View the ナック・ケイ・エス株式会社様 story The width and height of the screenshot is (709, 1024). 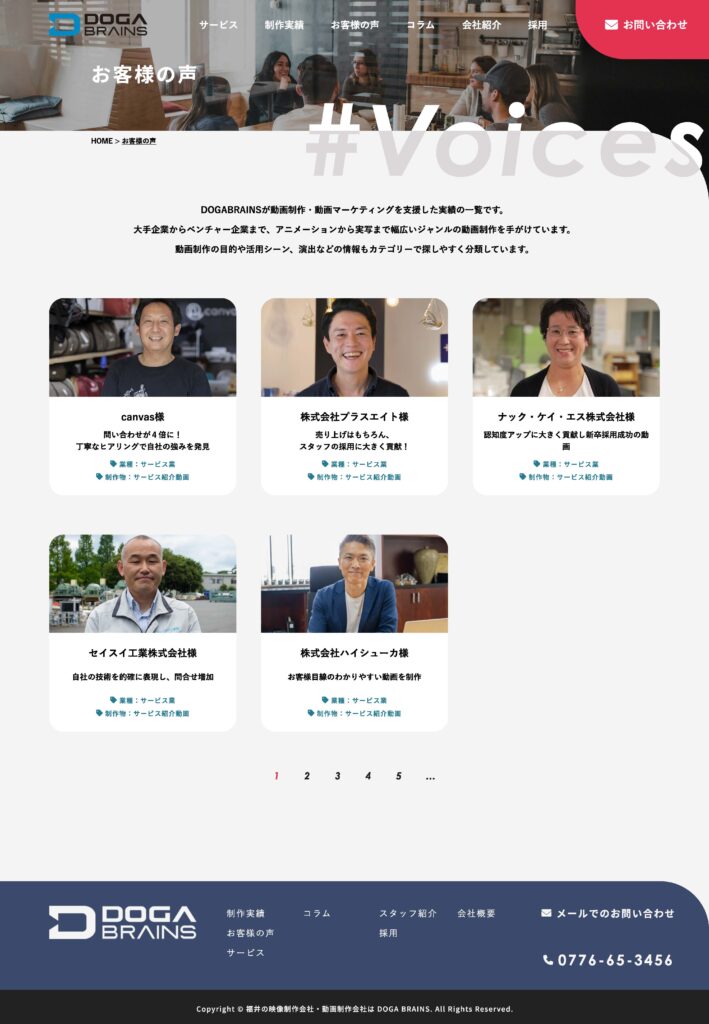coord(566,396)
